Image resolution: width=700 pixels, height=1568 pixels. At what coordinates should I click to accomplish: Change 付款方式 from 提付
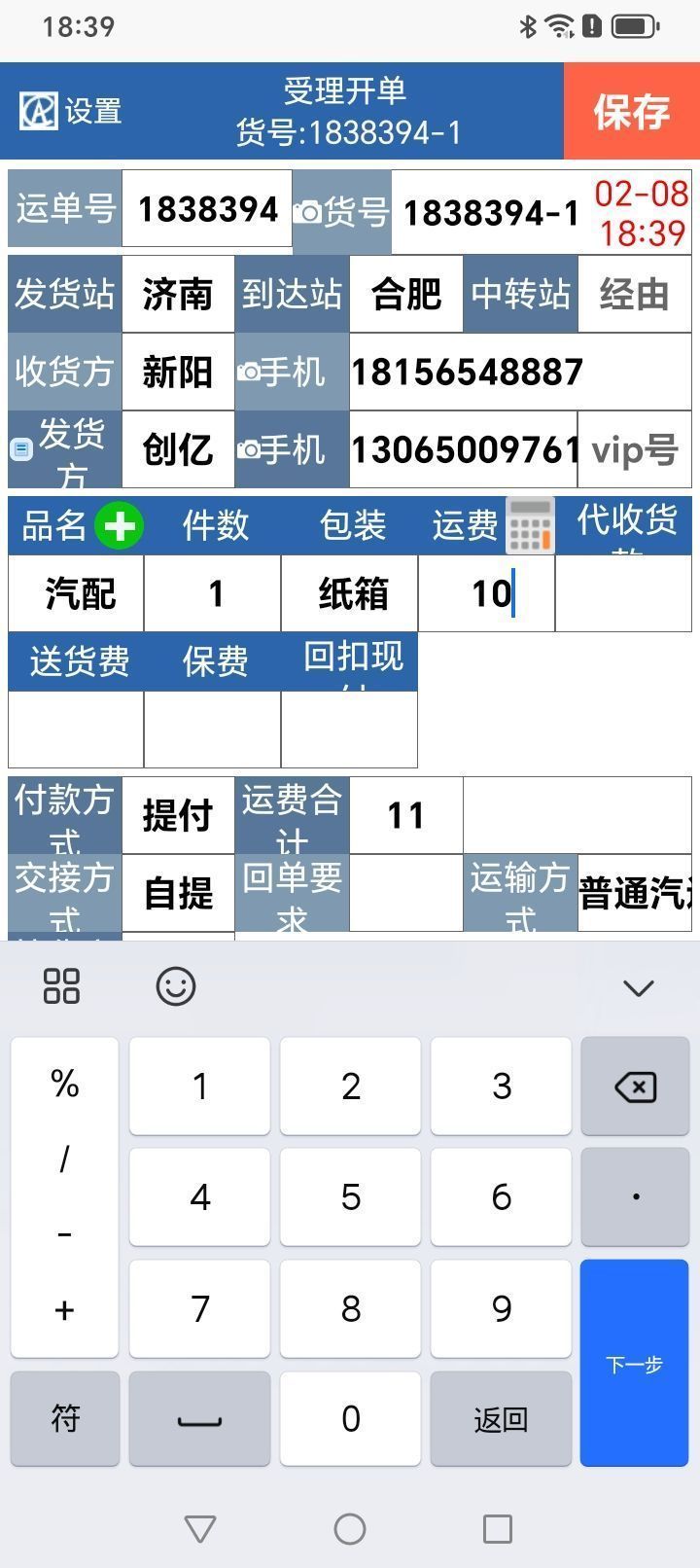coord(178,815)
